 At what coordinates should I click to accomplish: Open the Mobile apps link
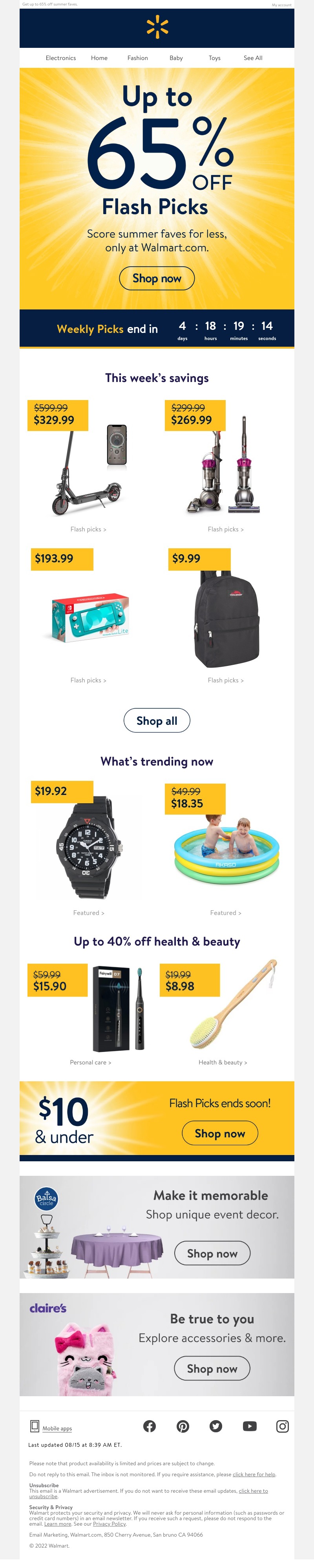(57, 1428)
